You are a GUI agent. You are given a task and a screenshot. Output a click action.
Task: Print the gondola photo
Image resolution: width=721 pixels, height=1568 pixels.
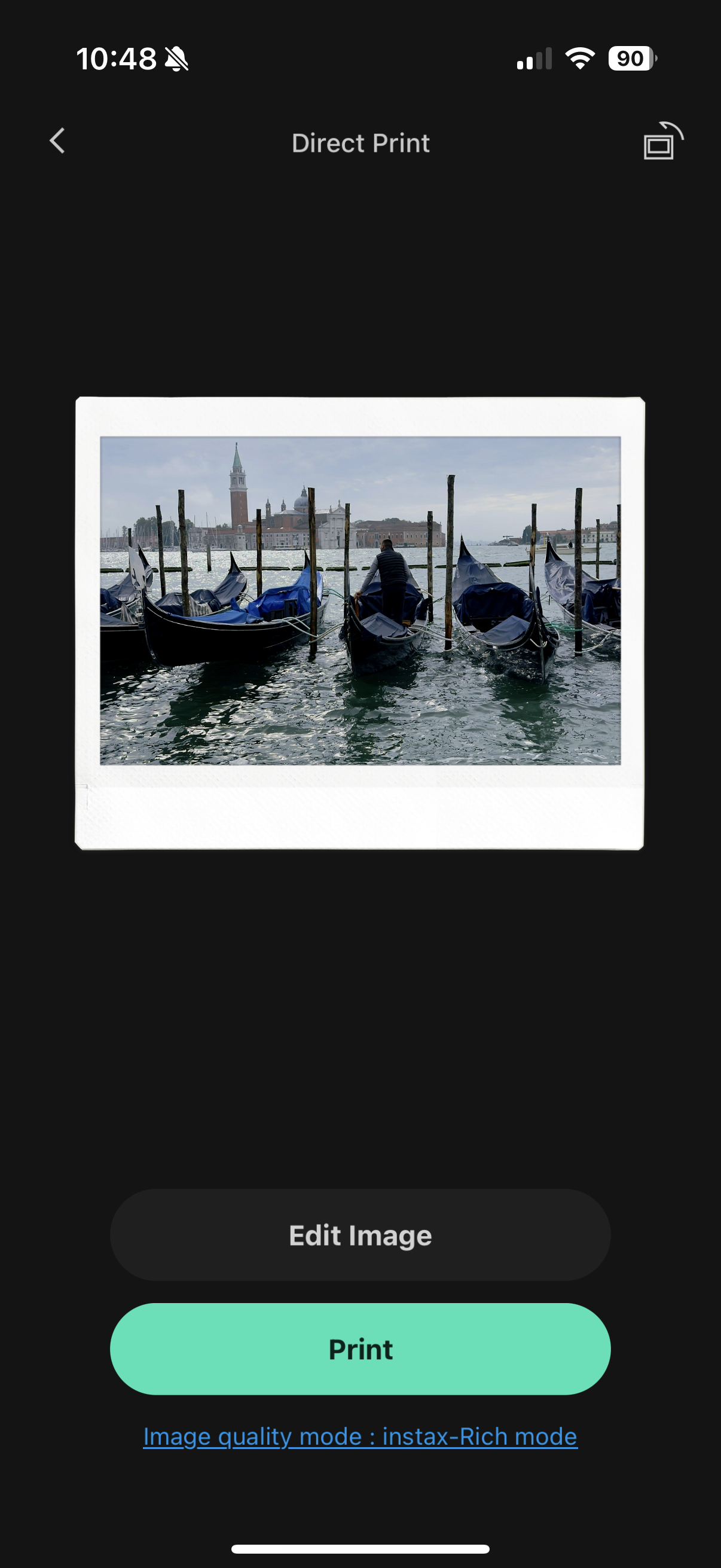360,1349
